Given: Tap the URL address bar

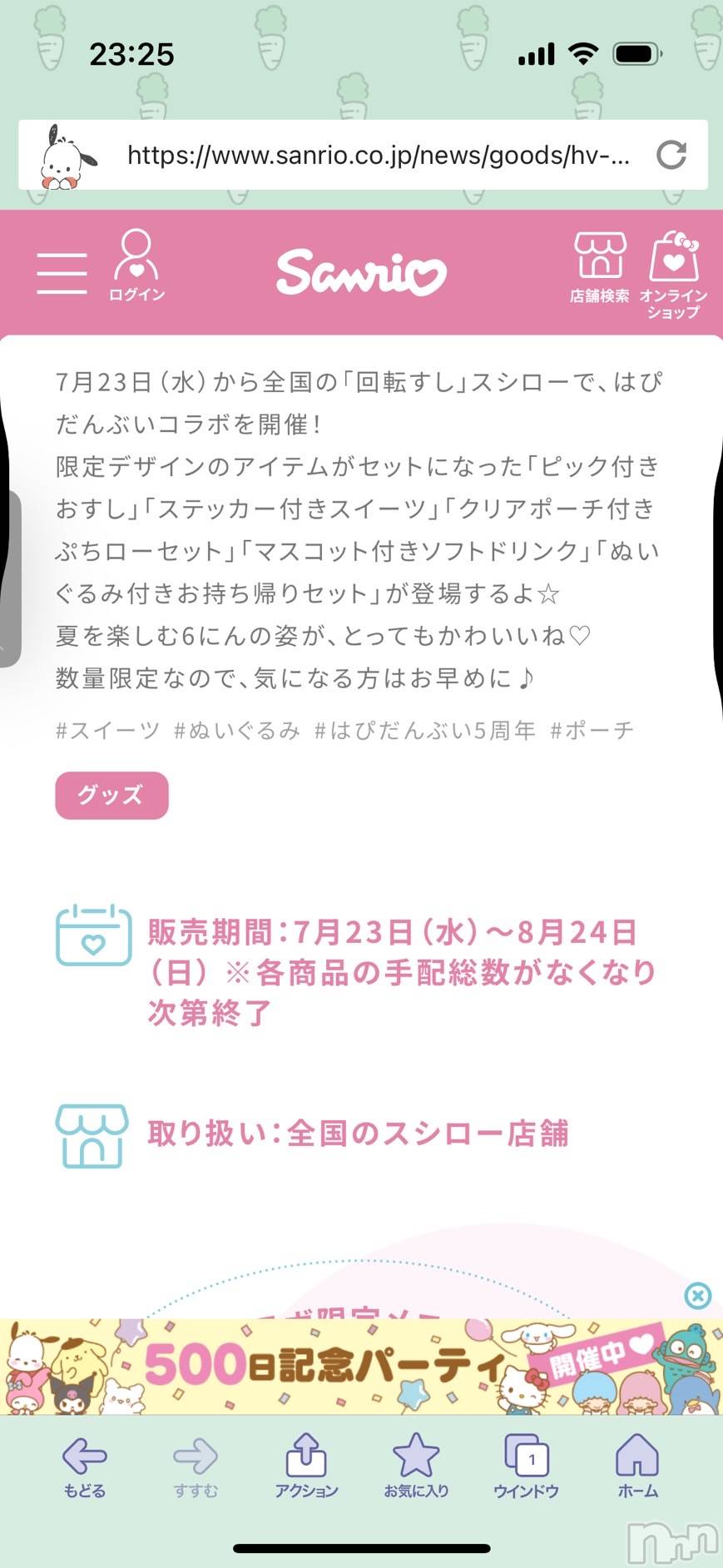Looking at the screenshot, I should pos(378,156).
